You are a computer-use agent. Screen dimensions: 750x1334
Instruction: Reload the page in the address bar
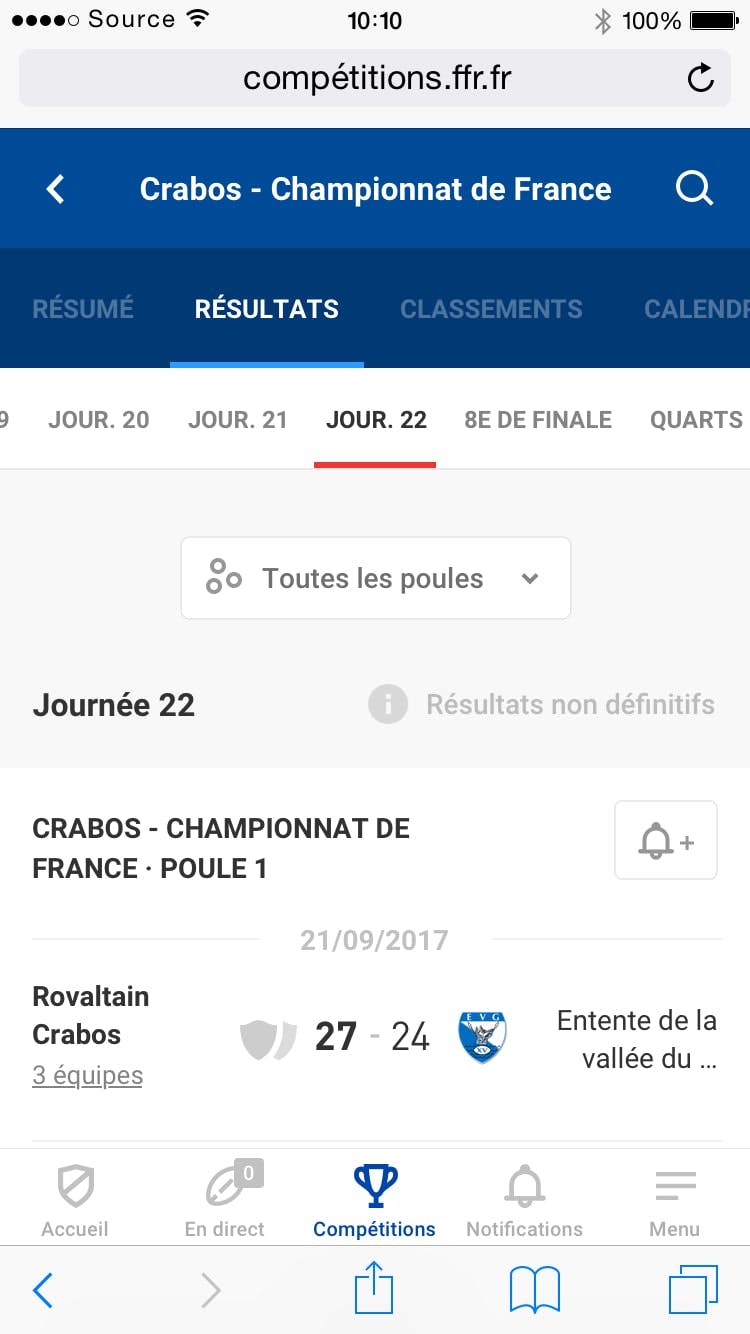[701, 78]
